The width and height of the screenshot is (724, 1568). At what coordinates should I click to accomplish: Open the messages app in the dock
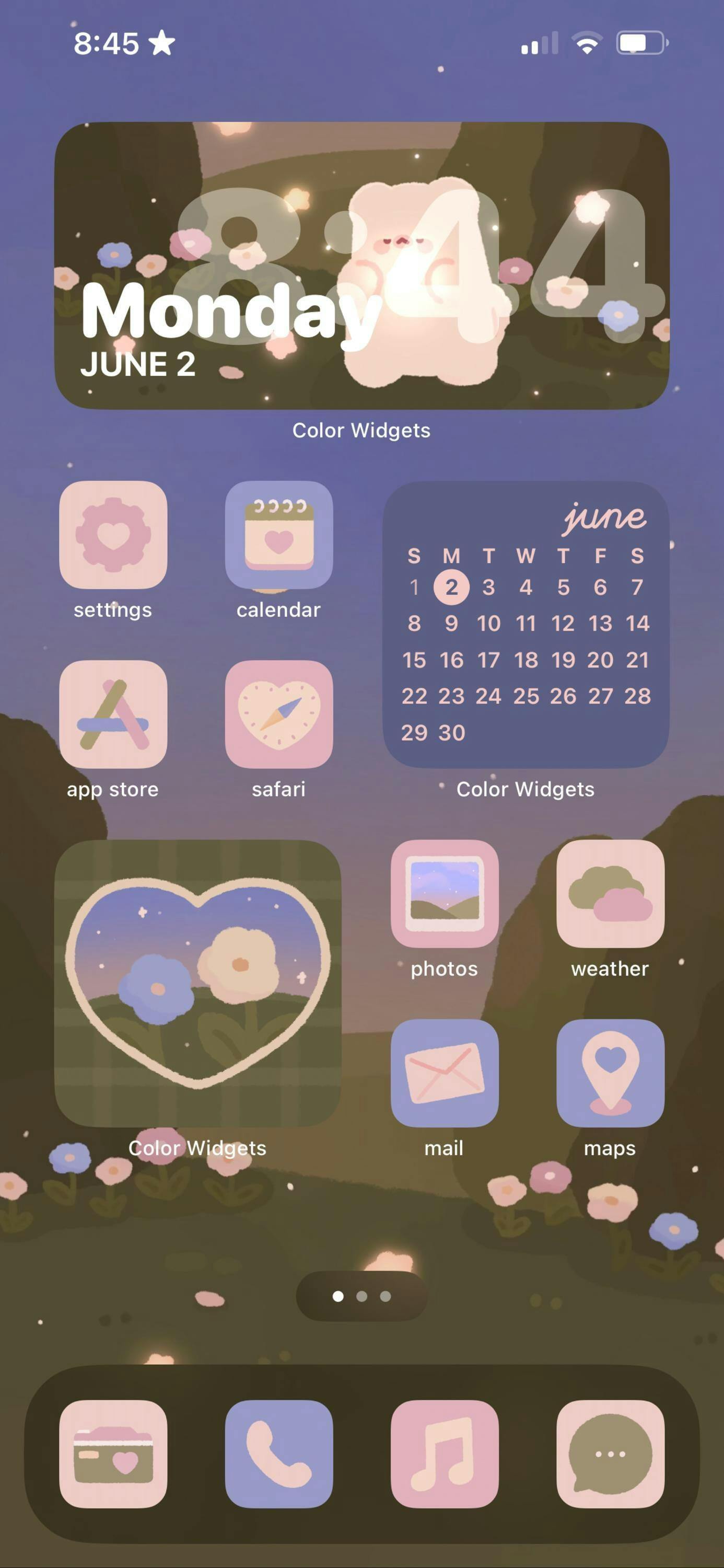tap(610, 1454)
